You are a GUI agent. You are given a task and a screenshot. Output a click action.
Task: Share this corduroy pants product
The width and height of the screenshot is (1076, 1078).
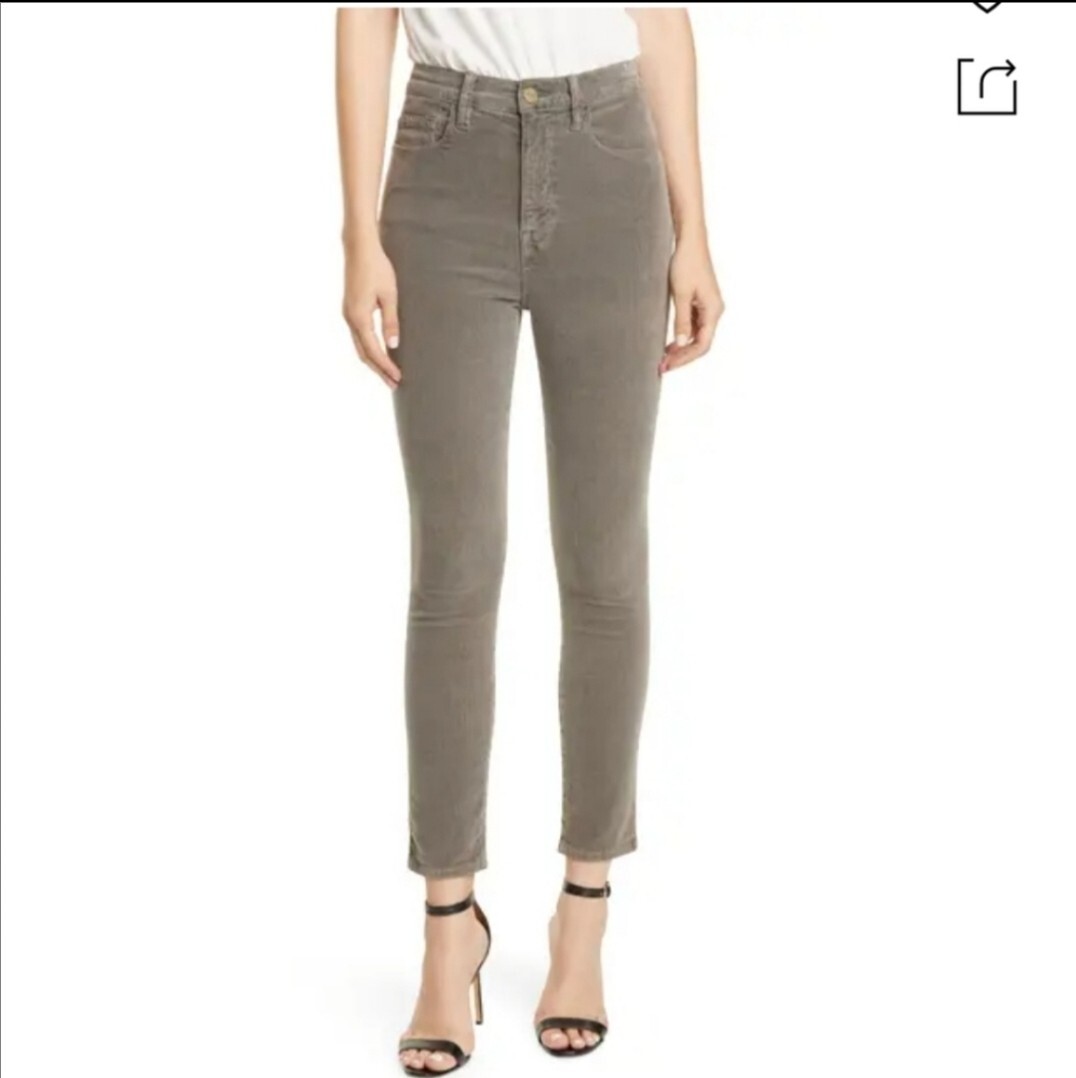click(987, 87)
